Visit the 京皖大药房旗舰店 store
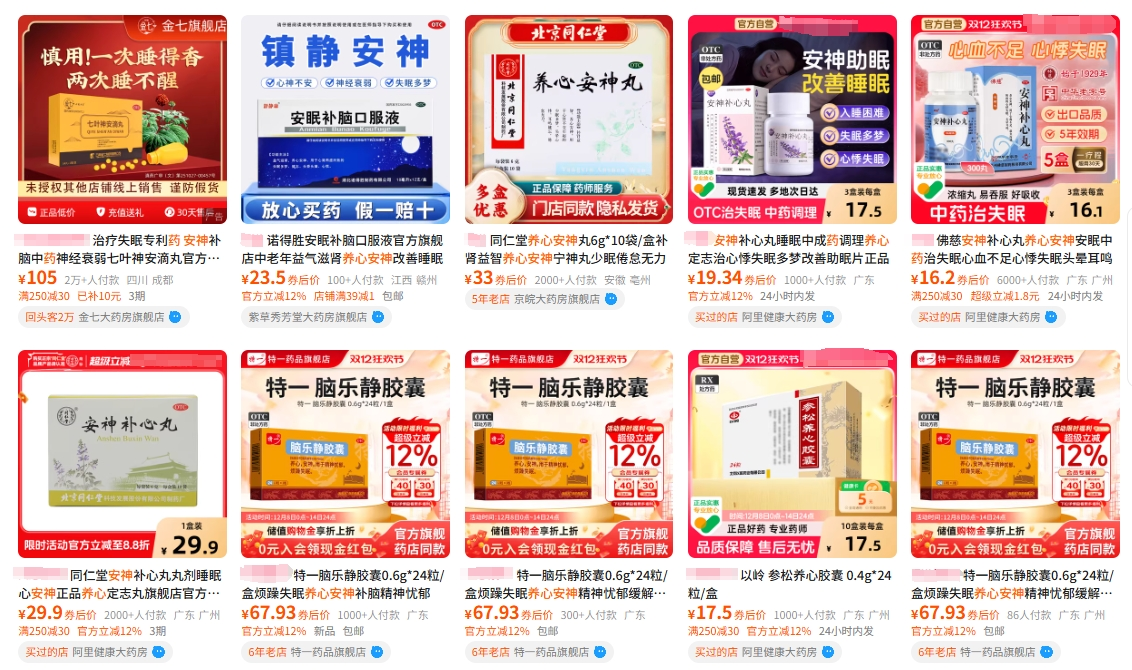Viewport: 1132px width, 670px height. [556, 299]
